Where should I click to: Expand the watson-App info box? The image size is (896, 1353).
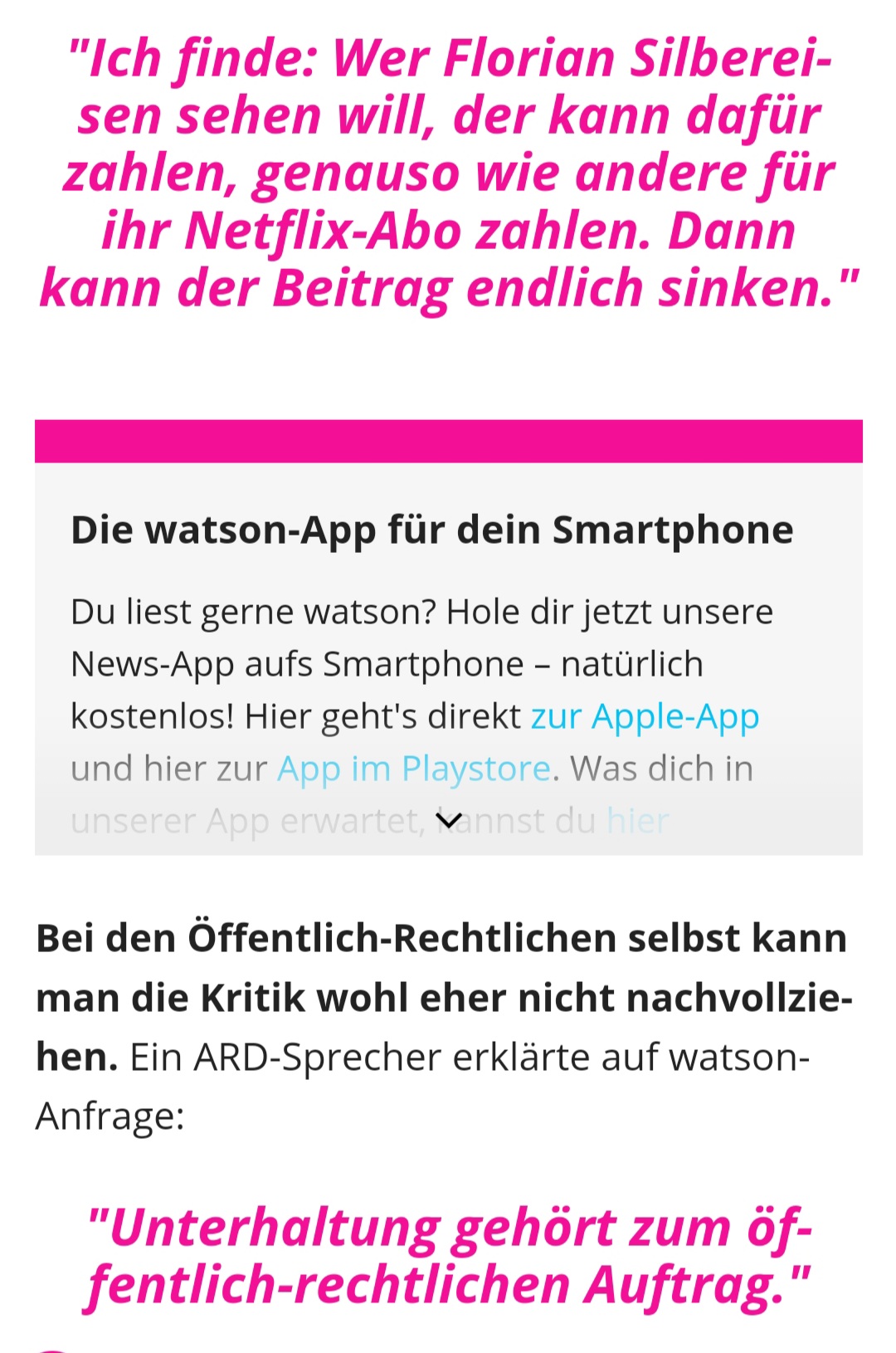click(449, 821)
